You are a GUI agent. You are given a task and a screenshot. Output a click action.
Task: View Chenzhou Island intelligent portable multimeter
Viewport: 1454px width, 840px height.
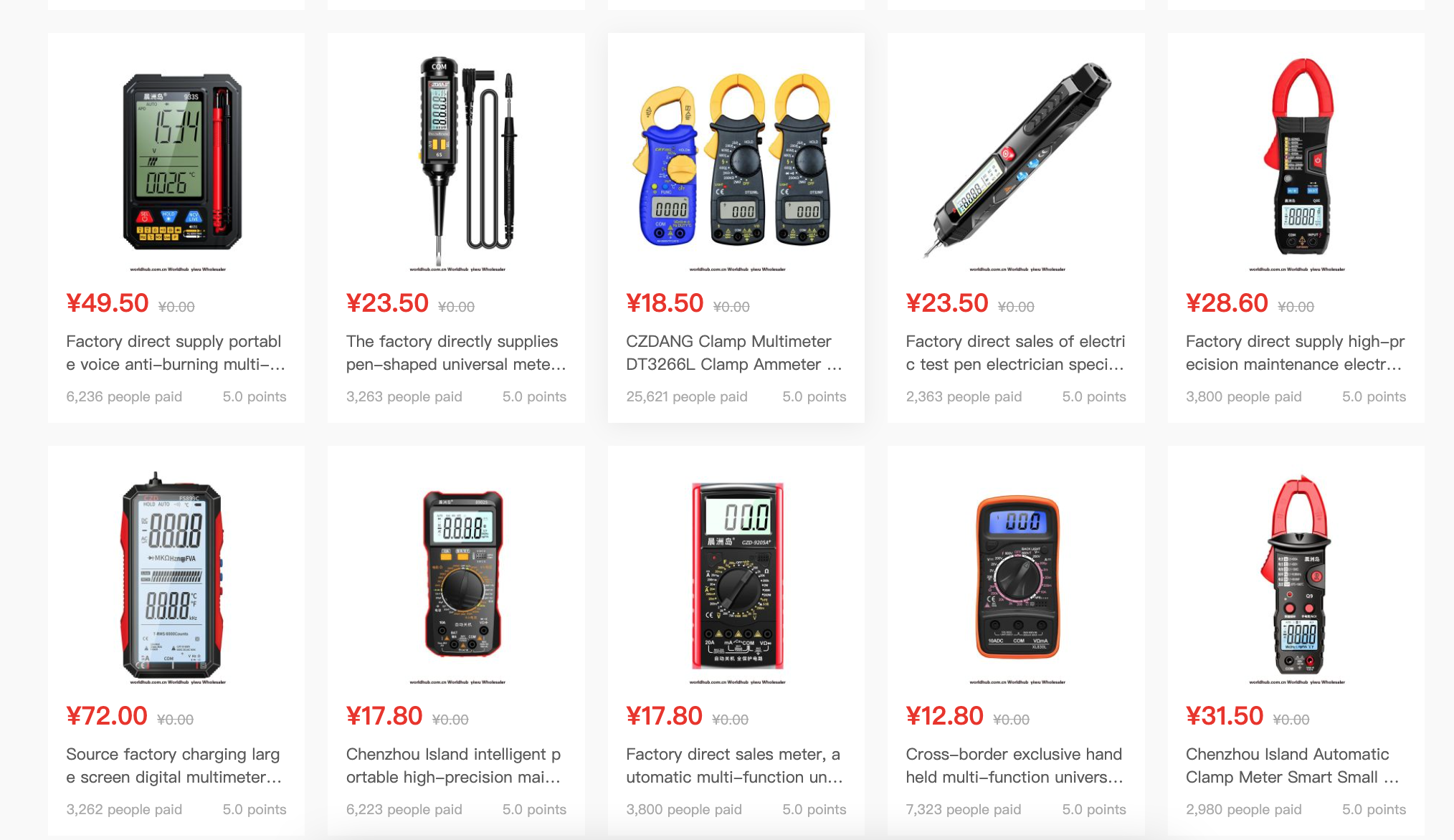[456, 577]
